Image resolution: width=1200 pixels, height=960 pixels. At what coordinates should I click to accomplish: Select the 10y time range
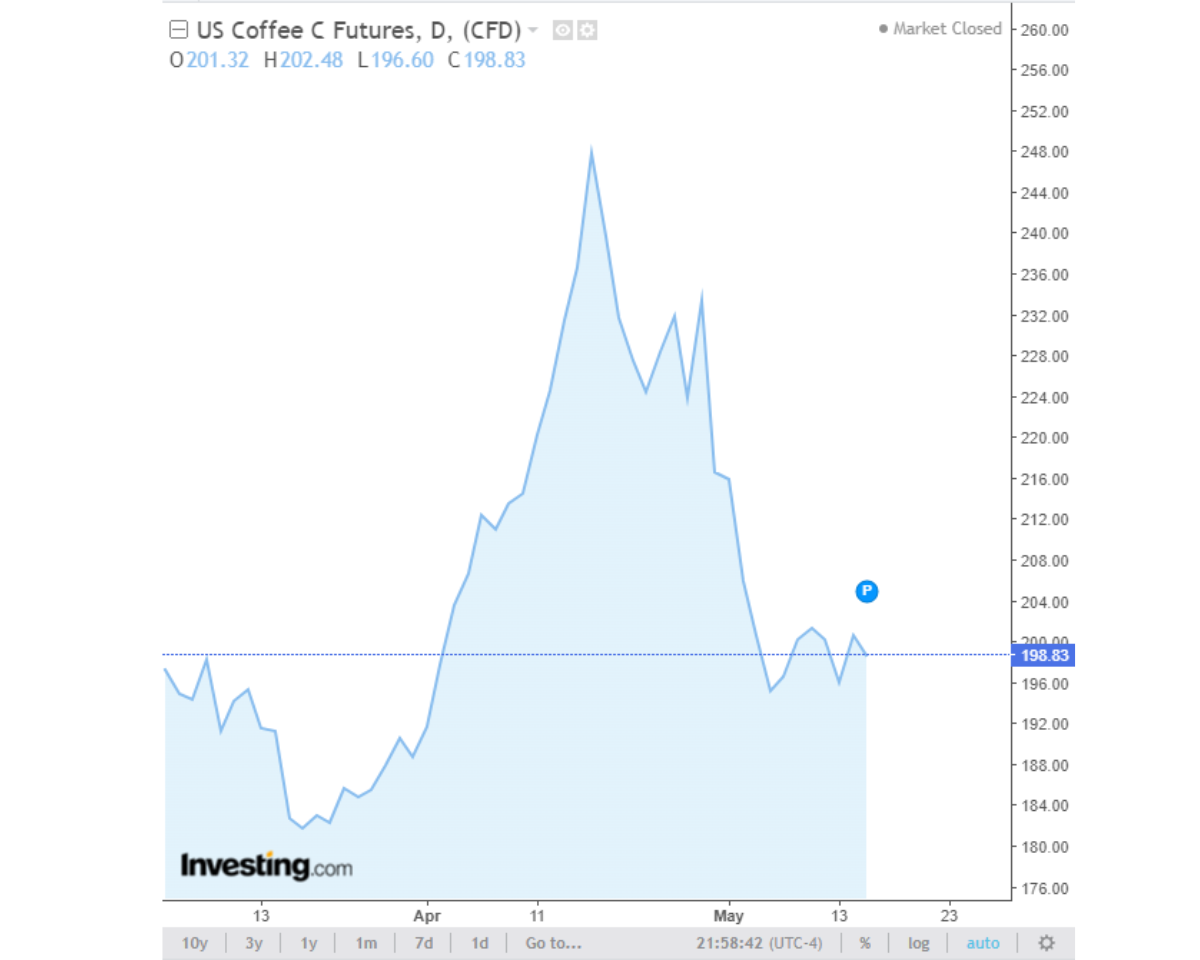pos(194,943)
